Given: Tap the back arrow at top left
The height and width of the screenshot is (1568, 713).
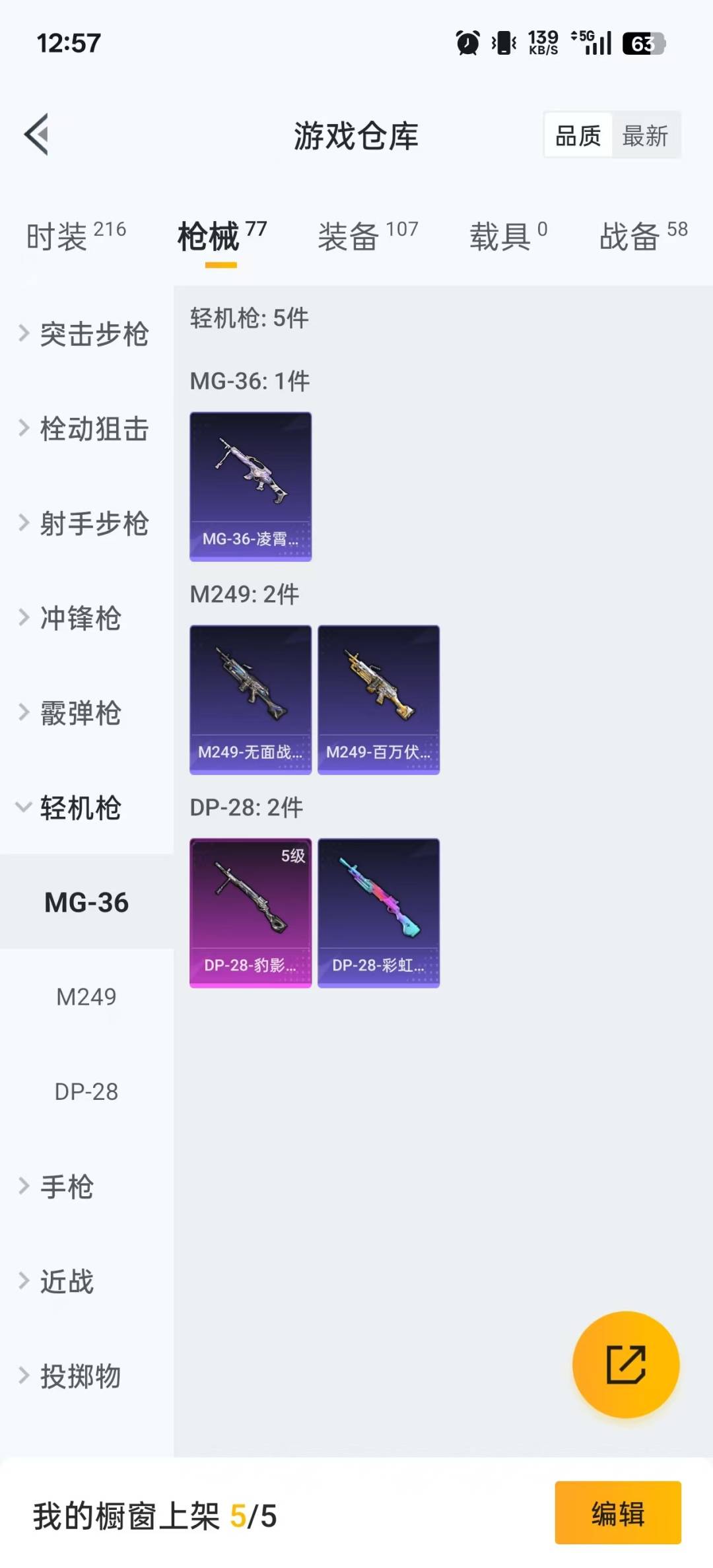Looking at the screenshot, I should pyautogui.click(x=36, y=133).
